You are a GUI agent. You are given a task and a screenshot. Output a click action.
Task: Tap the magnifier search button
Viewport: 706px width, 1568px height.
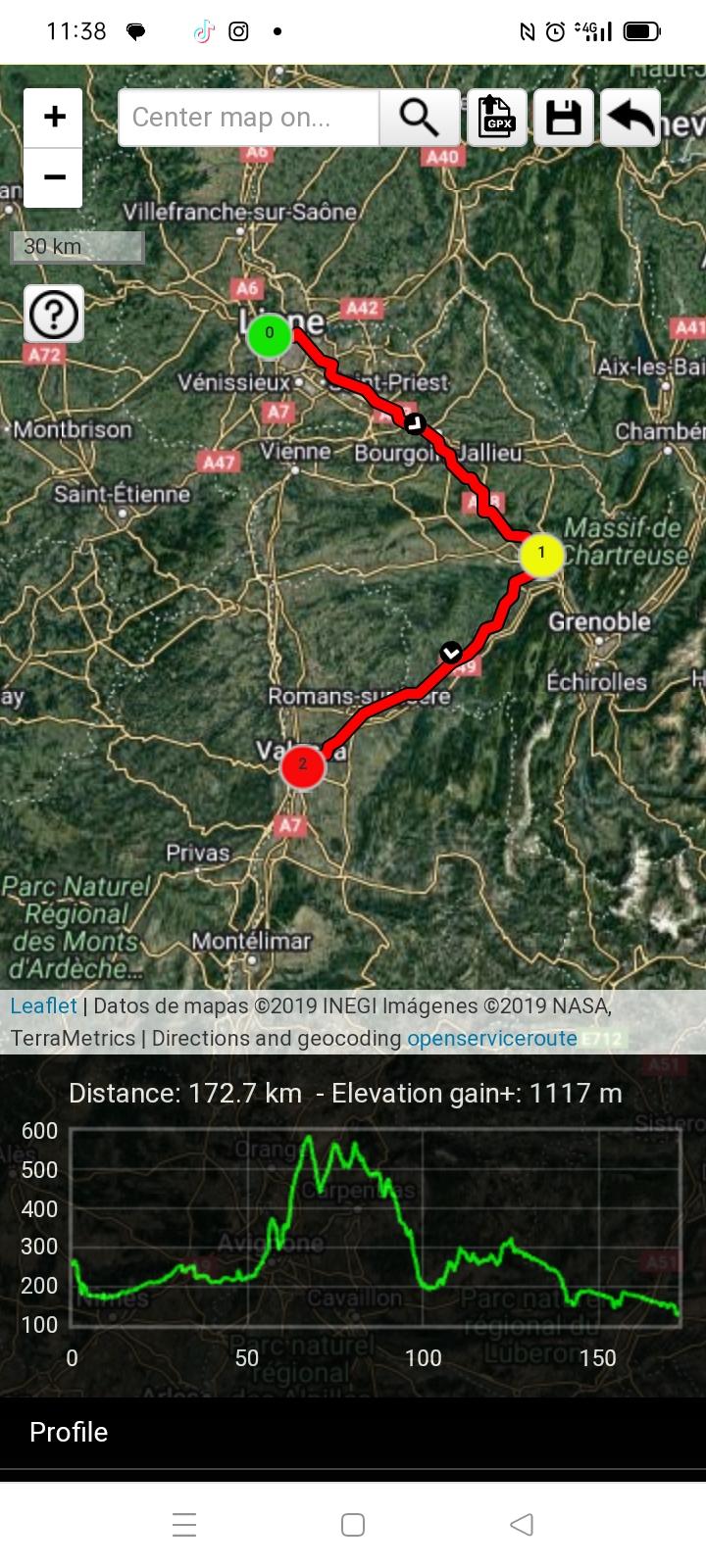click(x=420, y=119)
